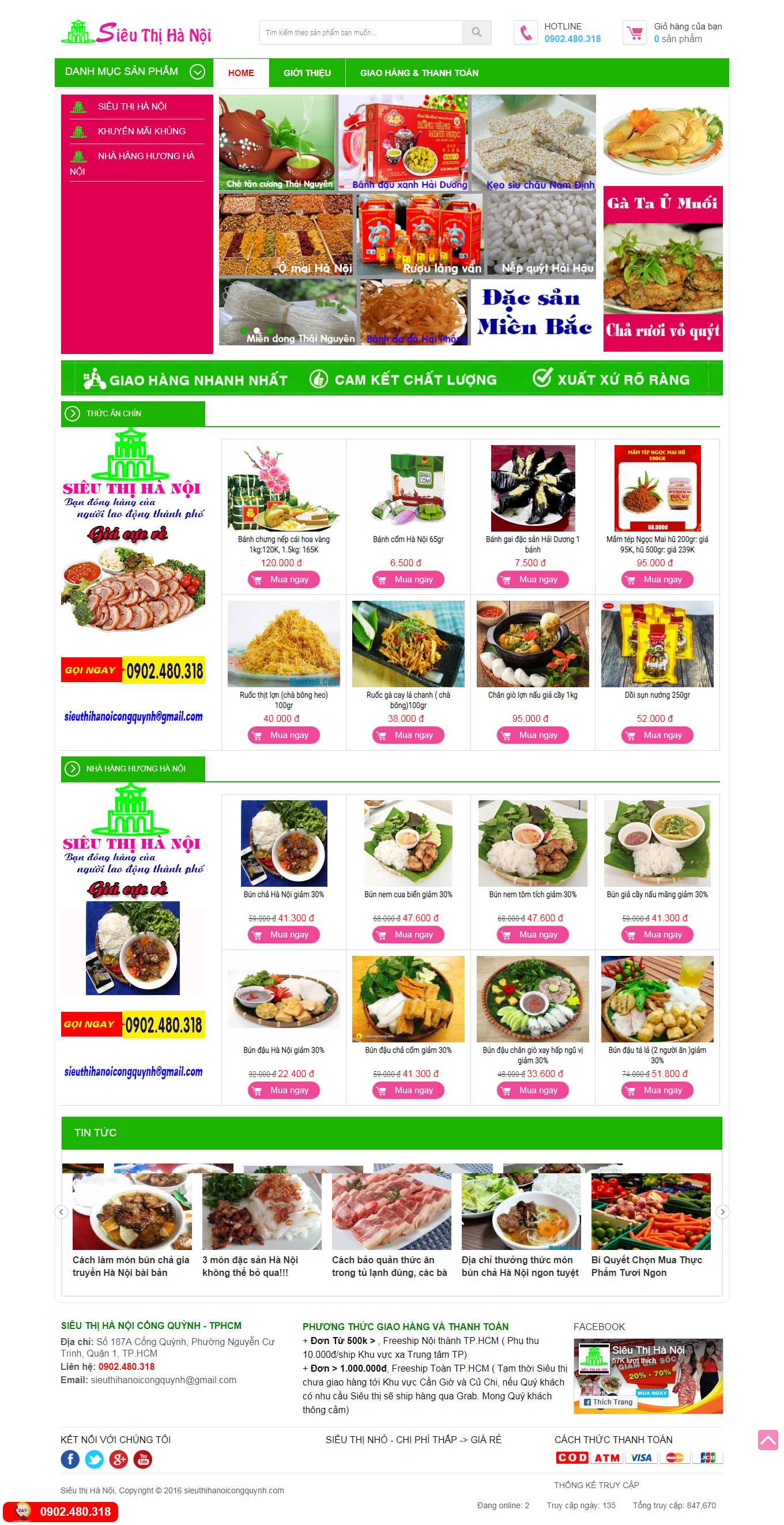Read article 3 món đặc sản Hà Nội

coord(250,1266)
